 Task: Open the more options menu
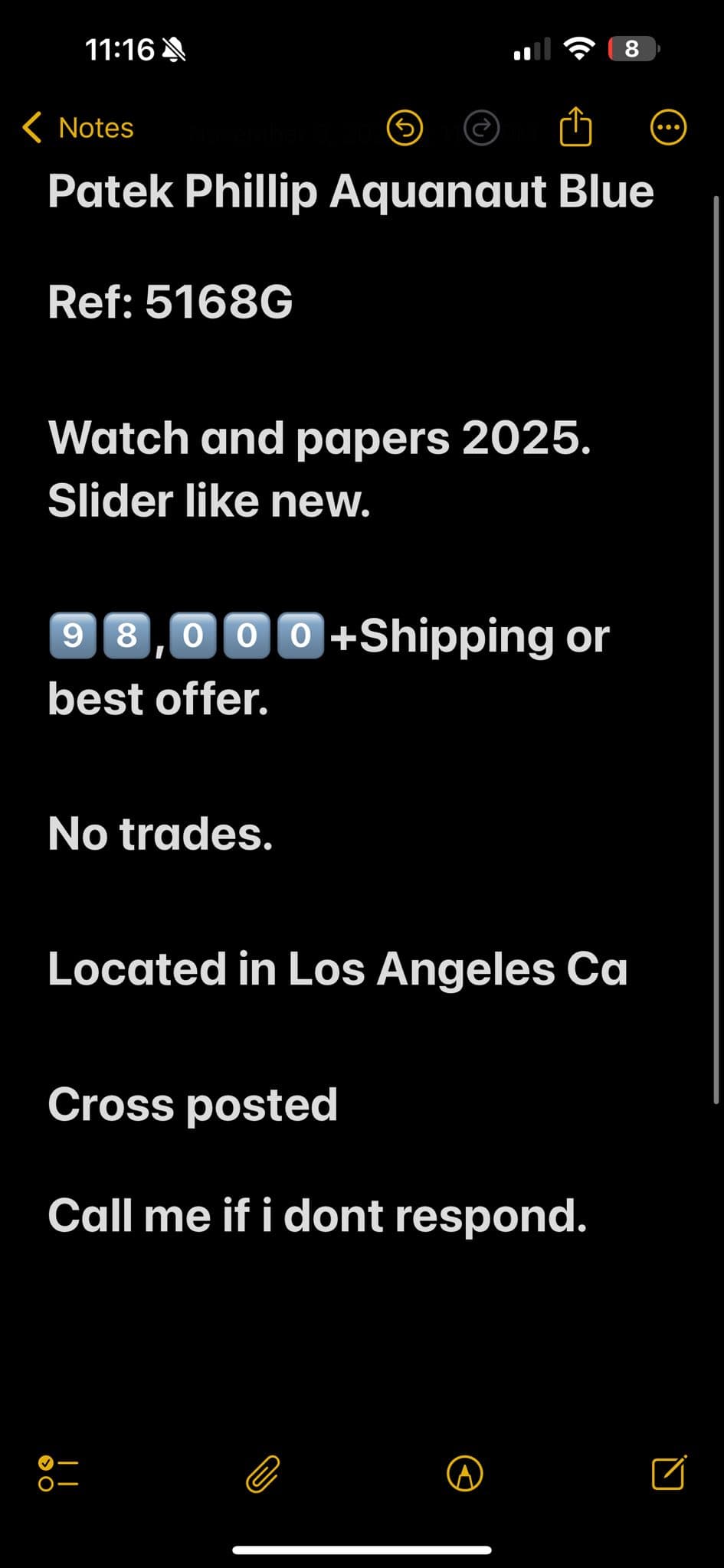pos(668,128)
